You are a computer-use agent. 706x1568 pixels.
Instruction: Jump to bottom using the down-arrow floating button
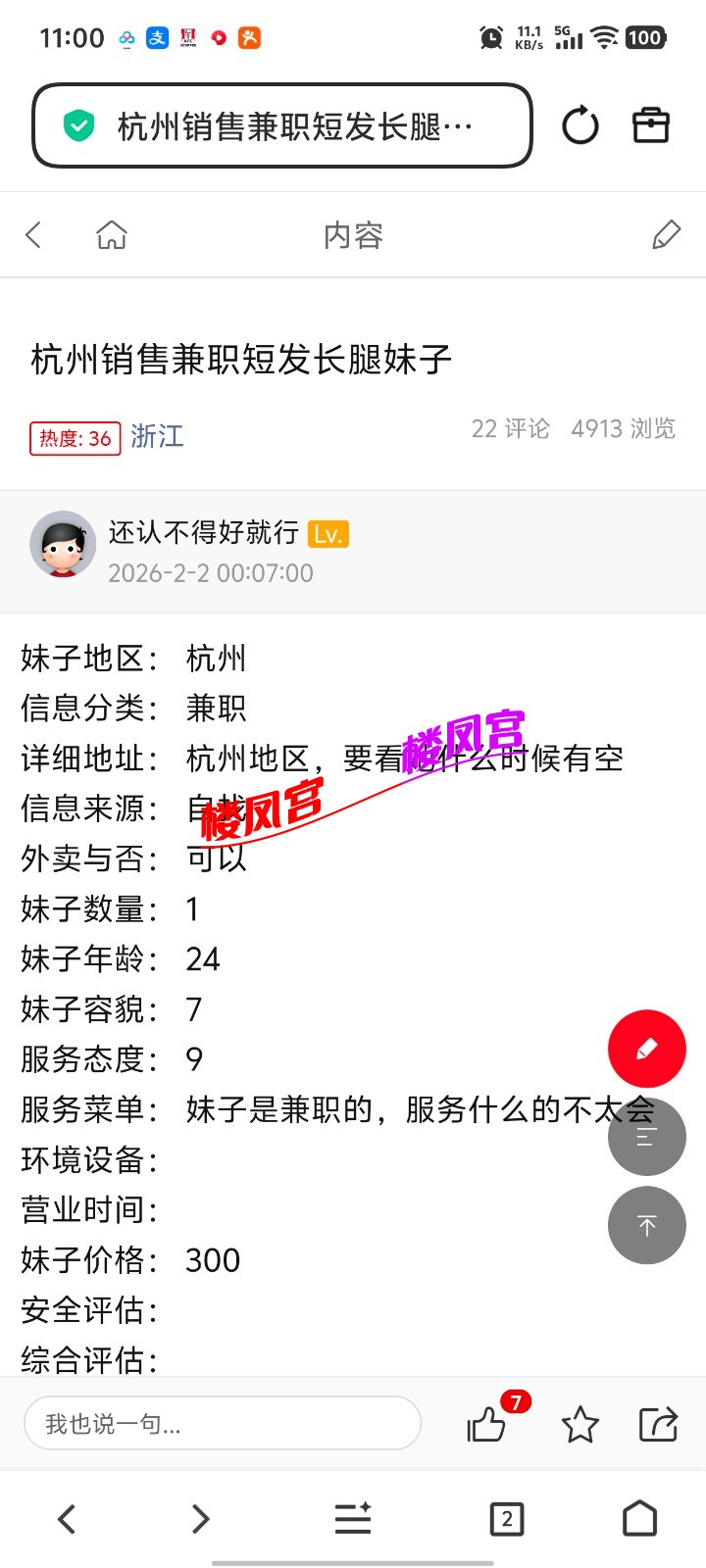647,1225
